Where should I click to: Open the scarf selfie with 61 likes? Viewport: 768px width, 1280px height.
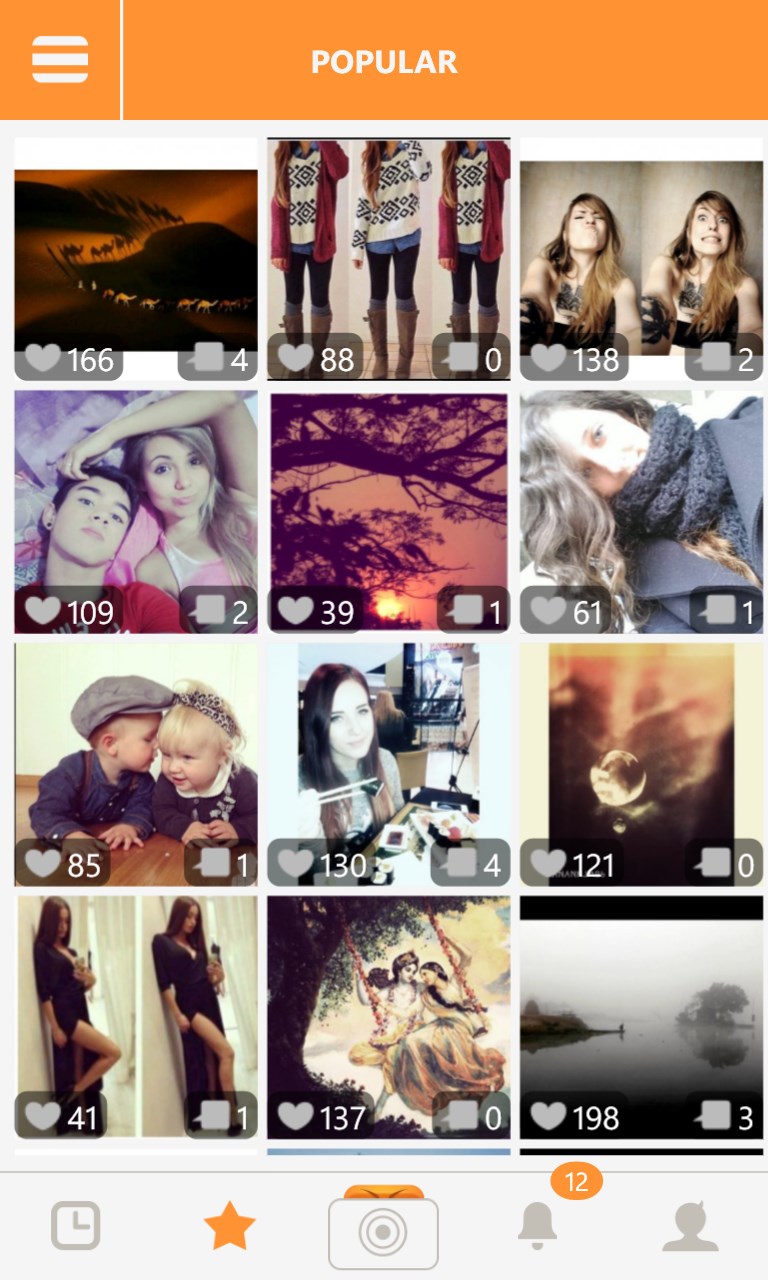(641, 505)
